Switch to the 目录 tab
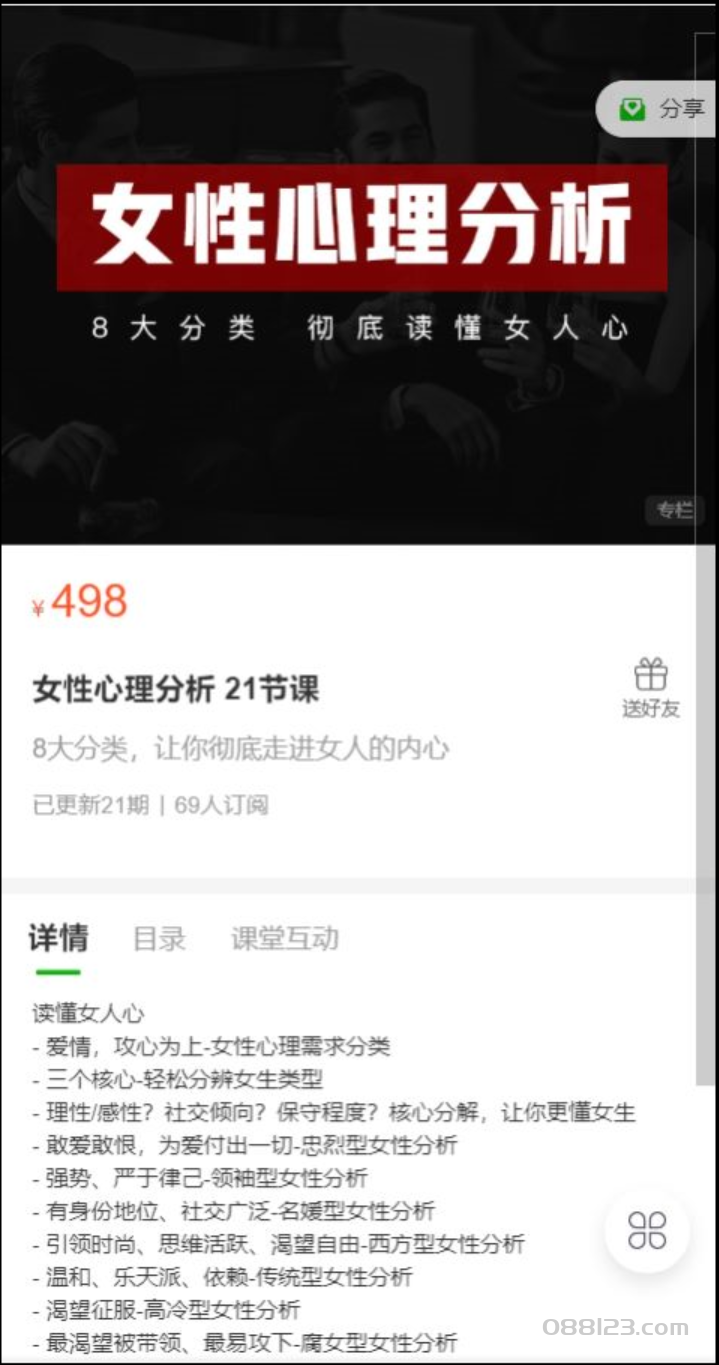The width and height of the screenshot is (719, 1365). pyautogui.click(x=159, y=939)
